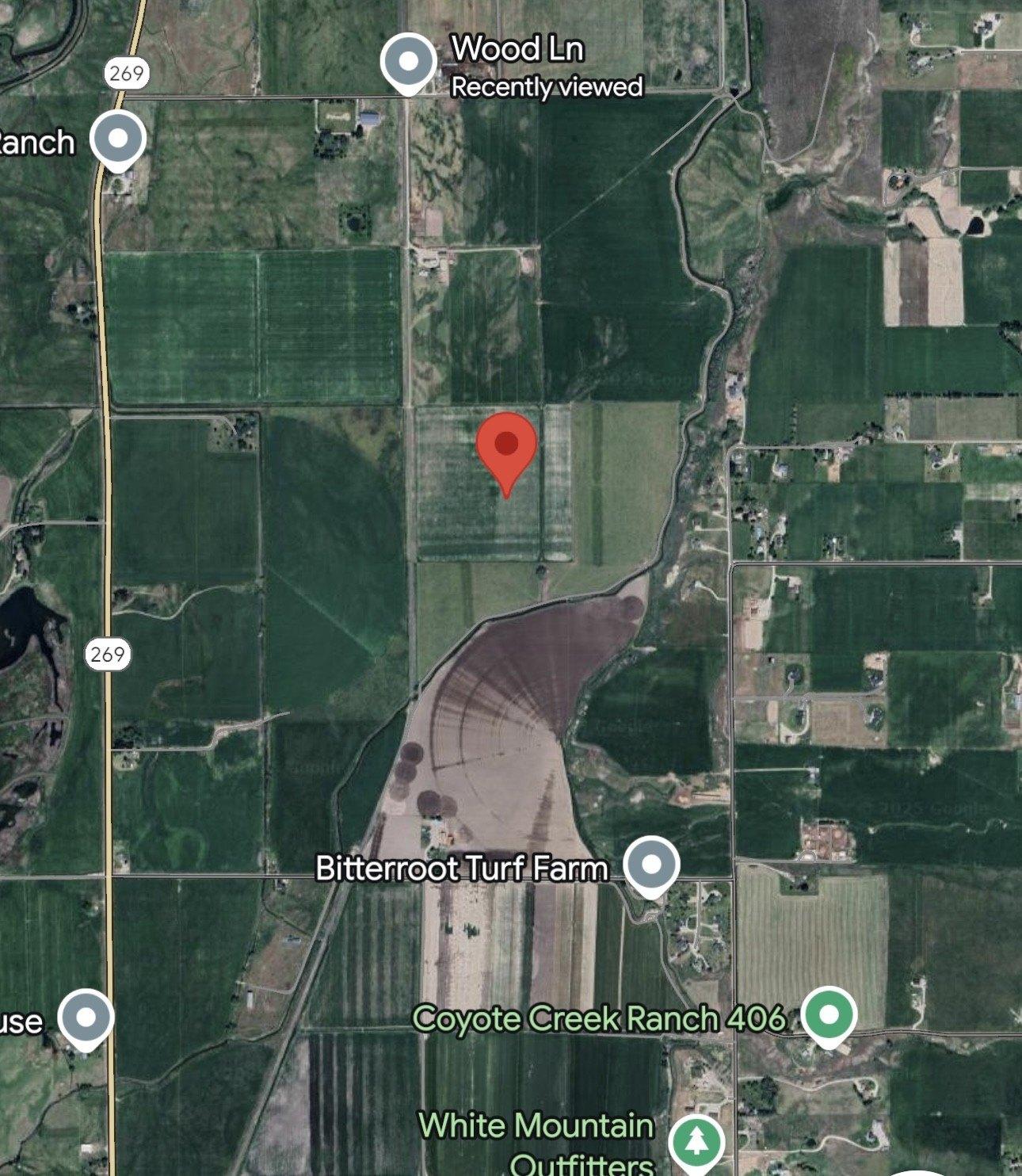Open the Ranch marker near Highway 269

[x=118, y=139]
